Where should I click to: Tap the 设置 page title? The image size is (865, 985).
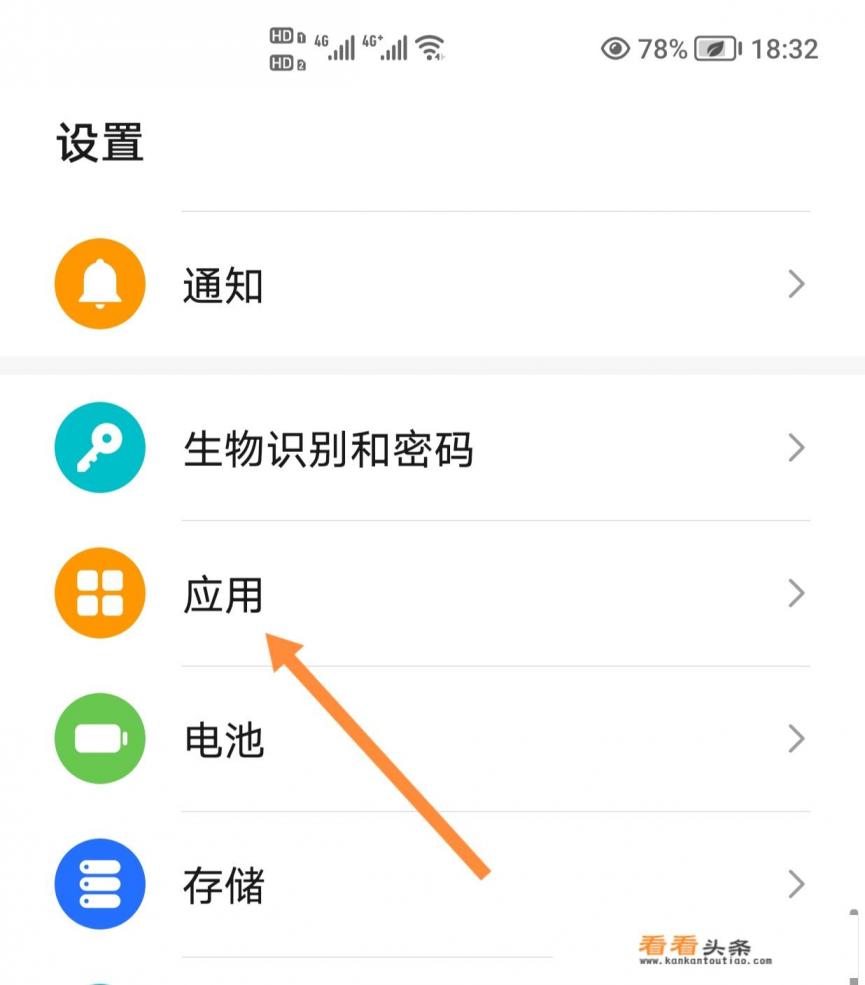tap(100, 142)
